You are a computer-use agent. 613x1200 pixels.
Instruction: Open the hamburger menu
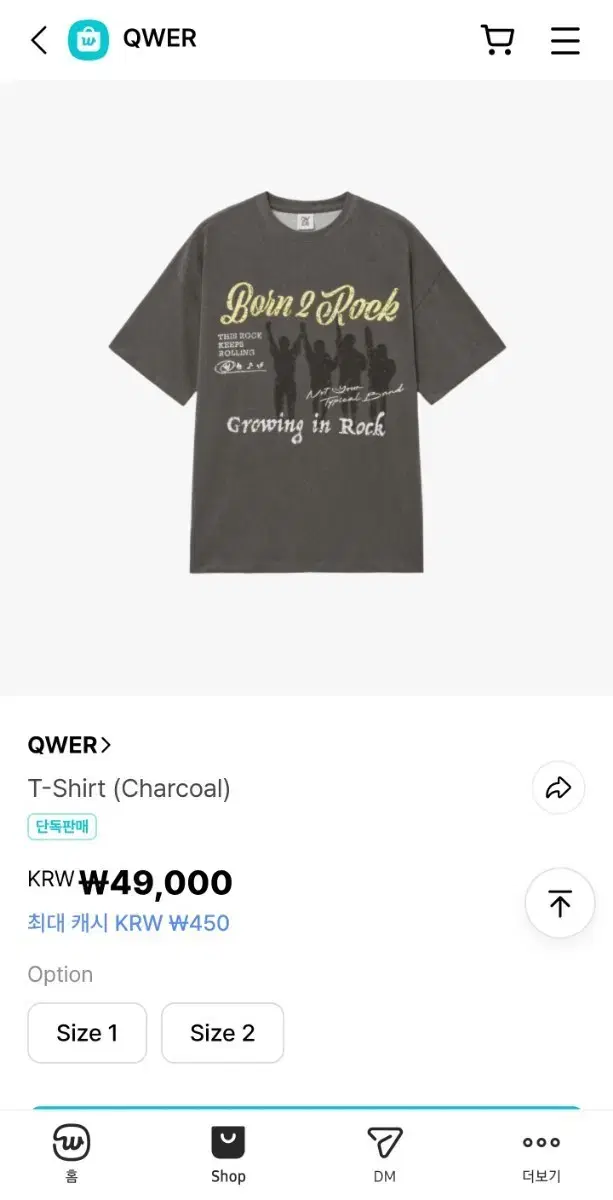pyautogui.click(x=565, y=40)
